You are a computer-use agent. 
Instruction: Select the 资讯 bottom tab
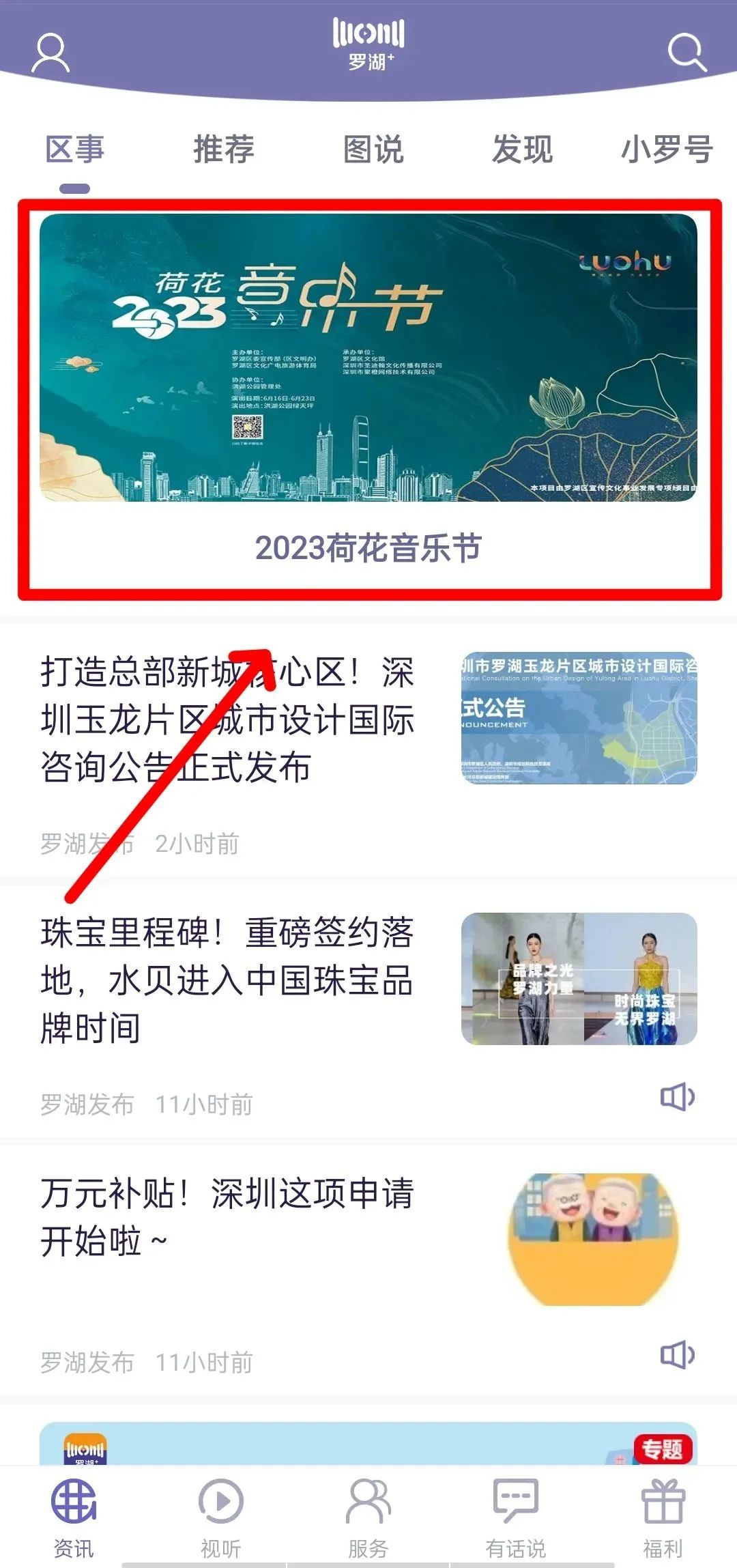click(74, 1517)
